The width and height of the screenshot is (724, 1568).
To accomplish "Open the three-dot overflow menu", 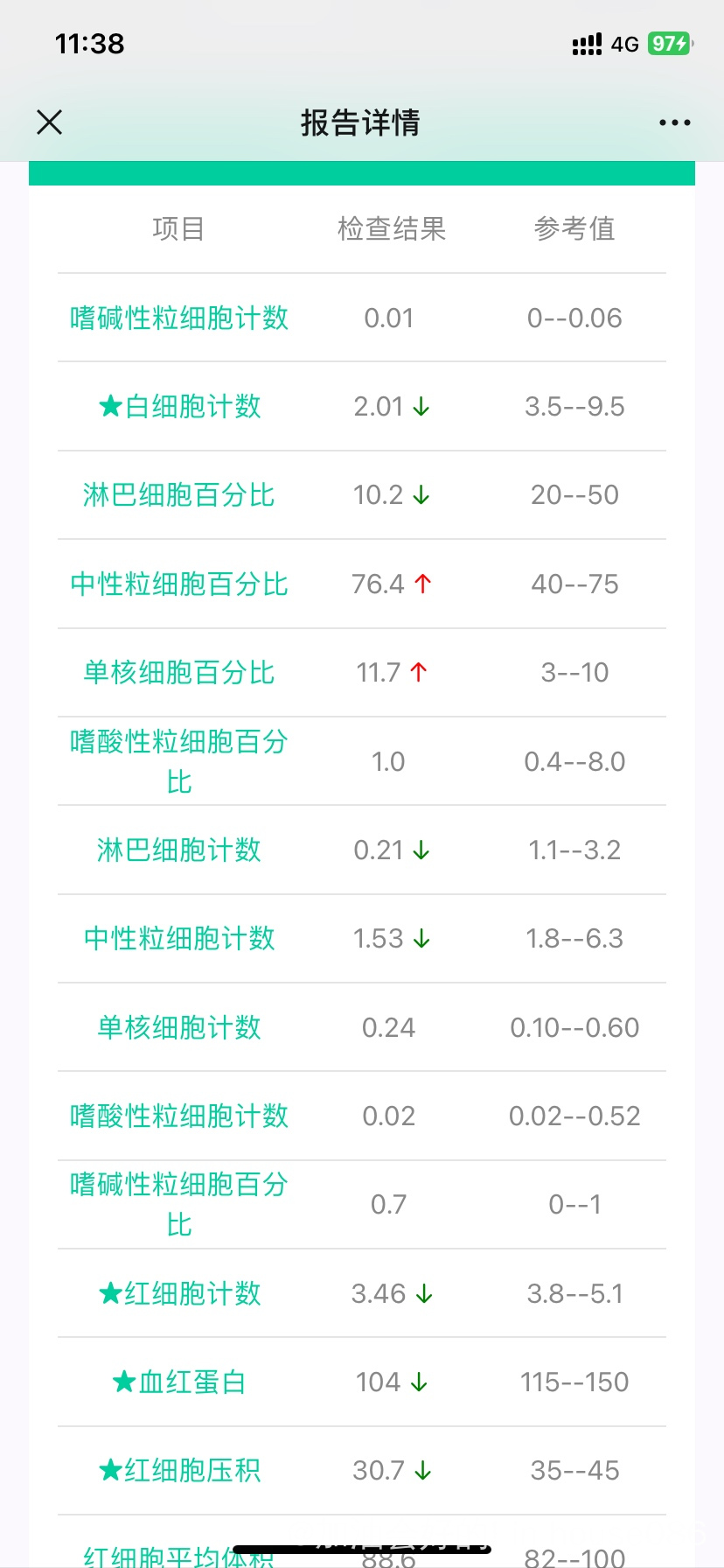I will pyautogui.click(x=674, y=122).
